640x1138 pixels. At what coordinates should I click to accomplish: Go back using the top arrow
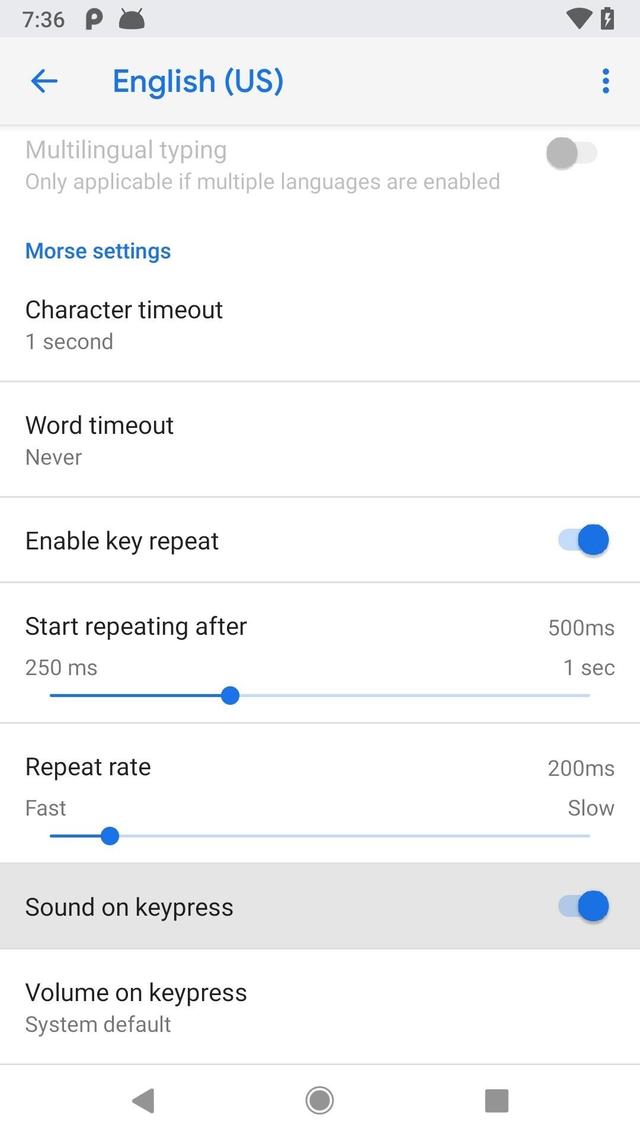coord(44,81)
